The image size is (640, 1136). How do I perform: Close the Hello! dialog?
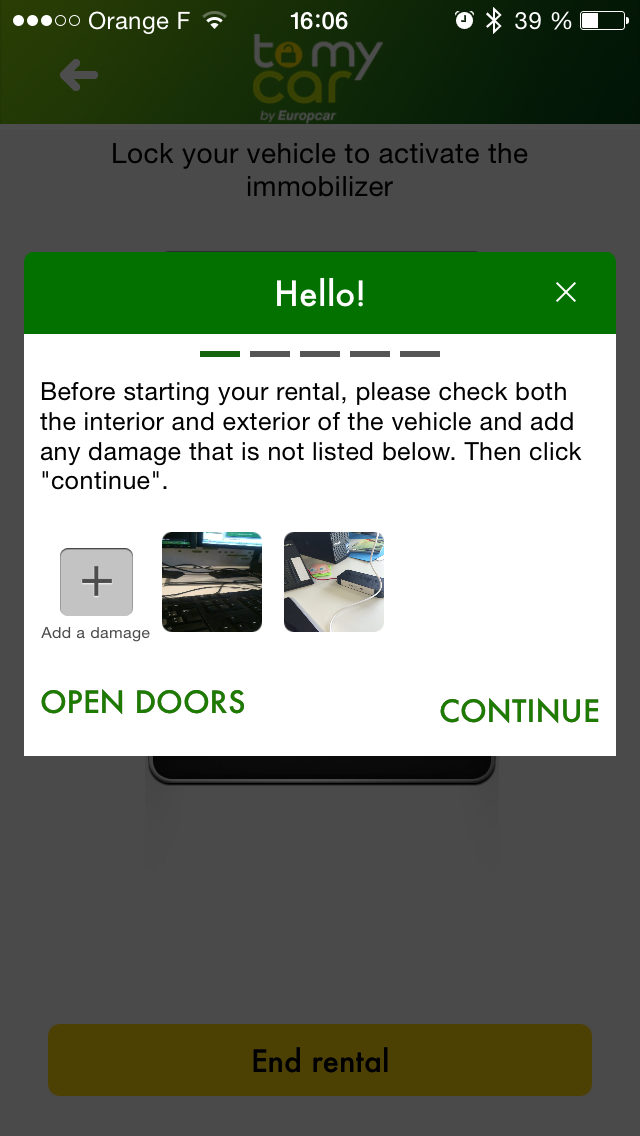pos(565,293)
